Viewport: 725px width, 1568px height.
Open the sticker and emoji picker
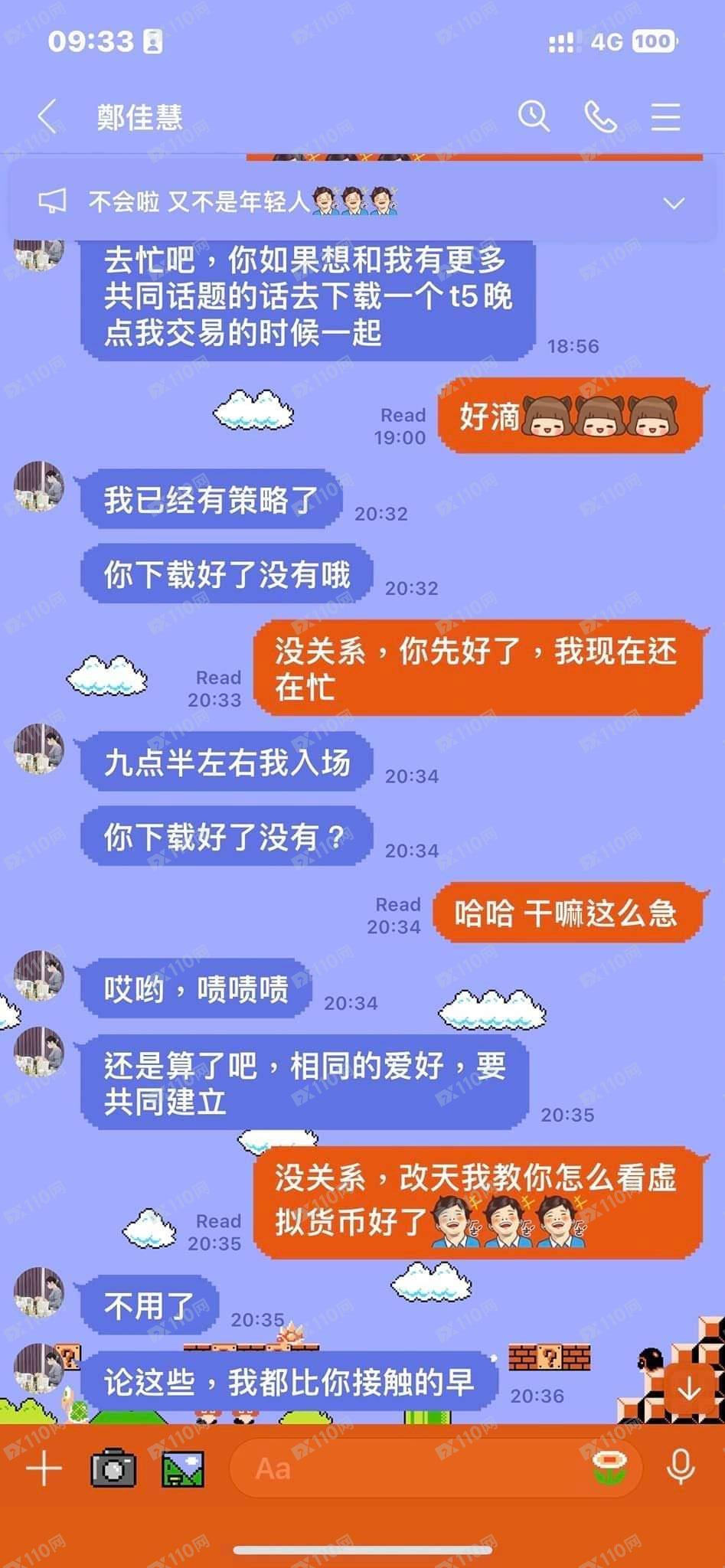tap(610, 1466)
